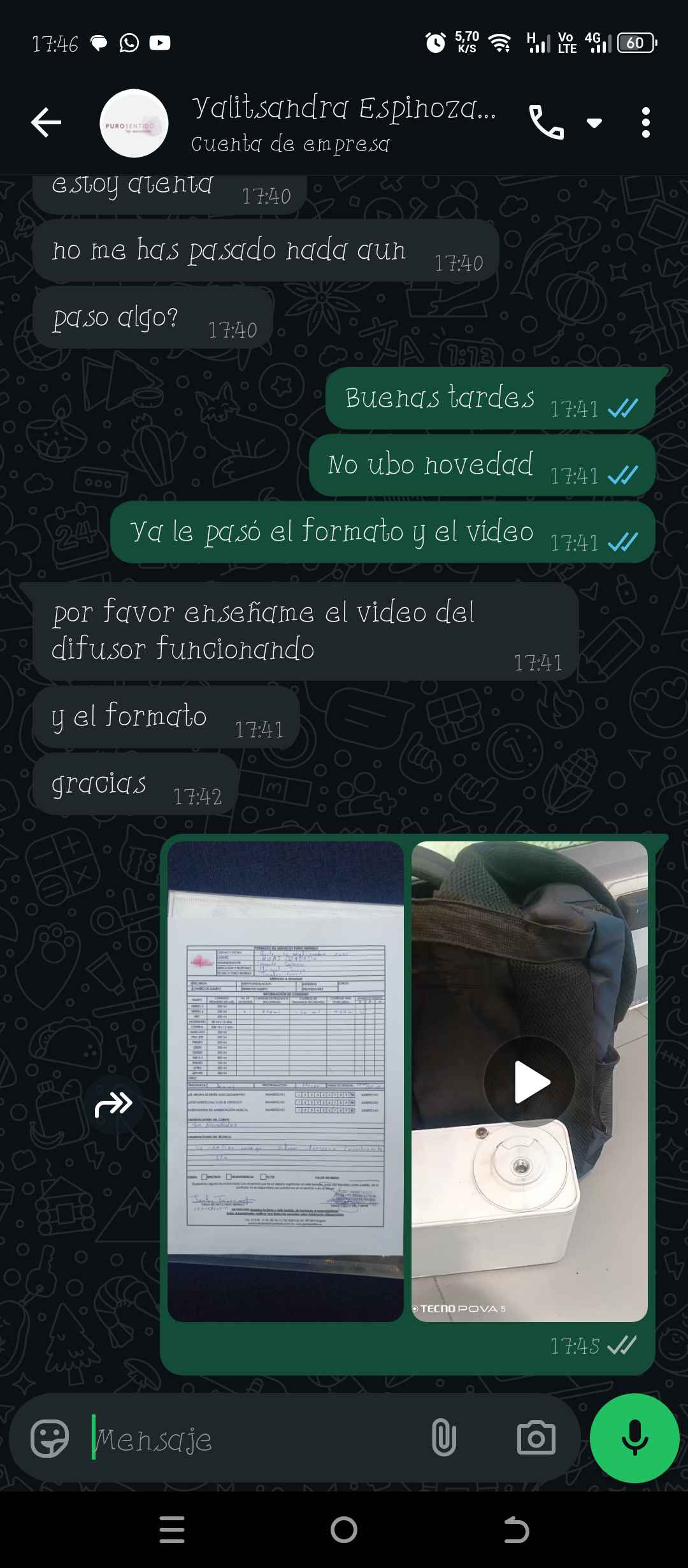688x1568 pixels.
Task: Open the emoji and sticker picker
Action: pos(50,1439)
